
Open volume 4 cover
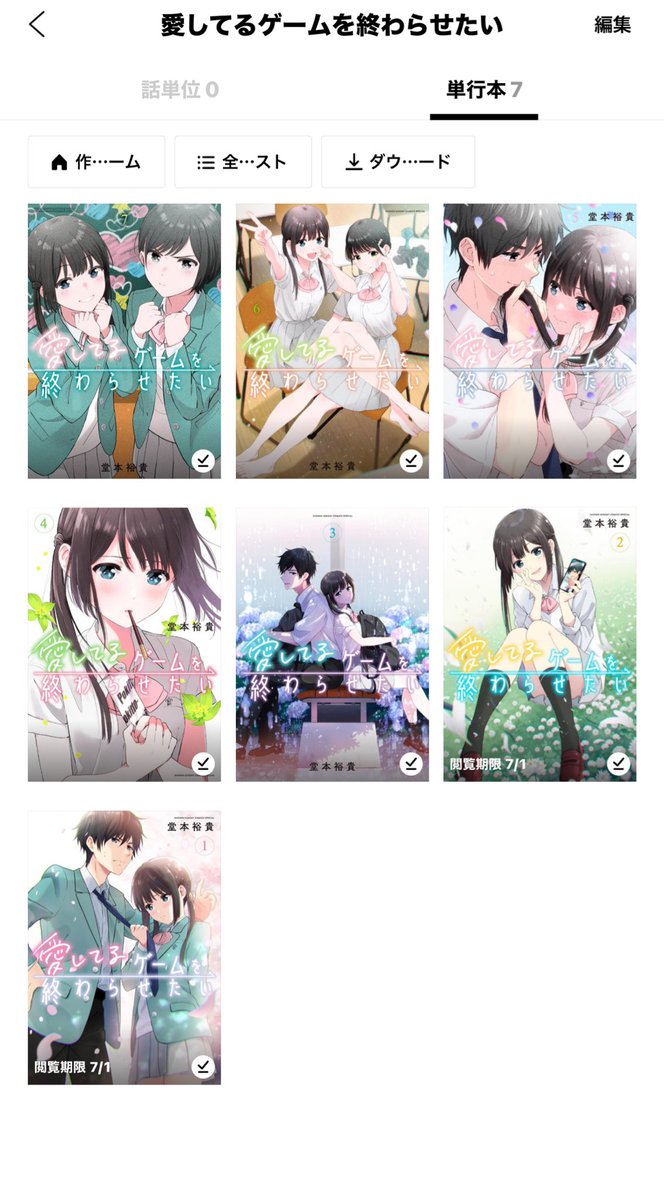pyautogui.click(x=124, y=644)
